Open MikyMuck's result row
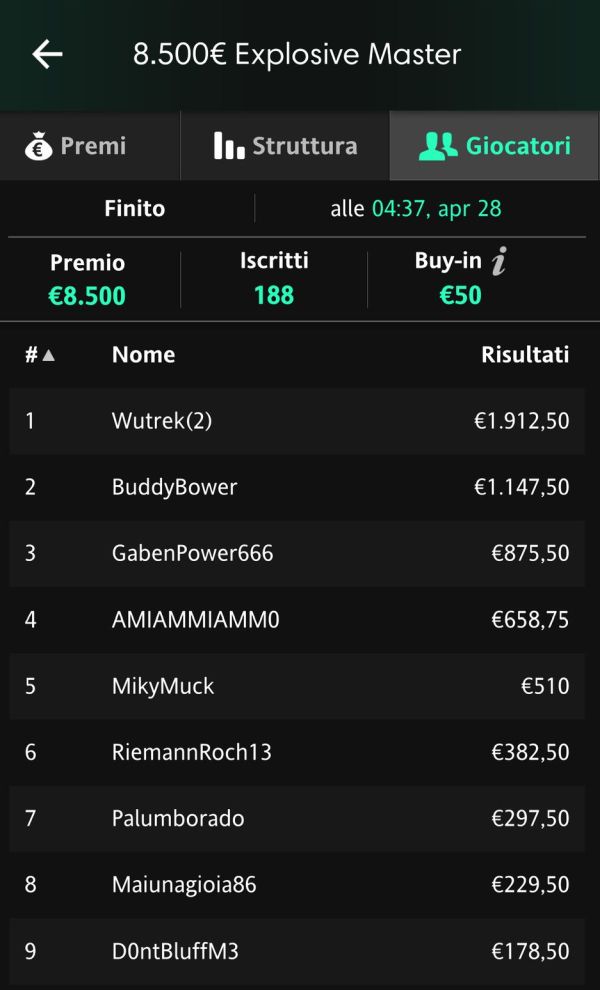The width and height of the screenshot is (600, 990). click(297, 686)
